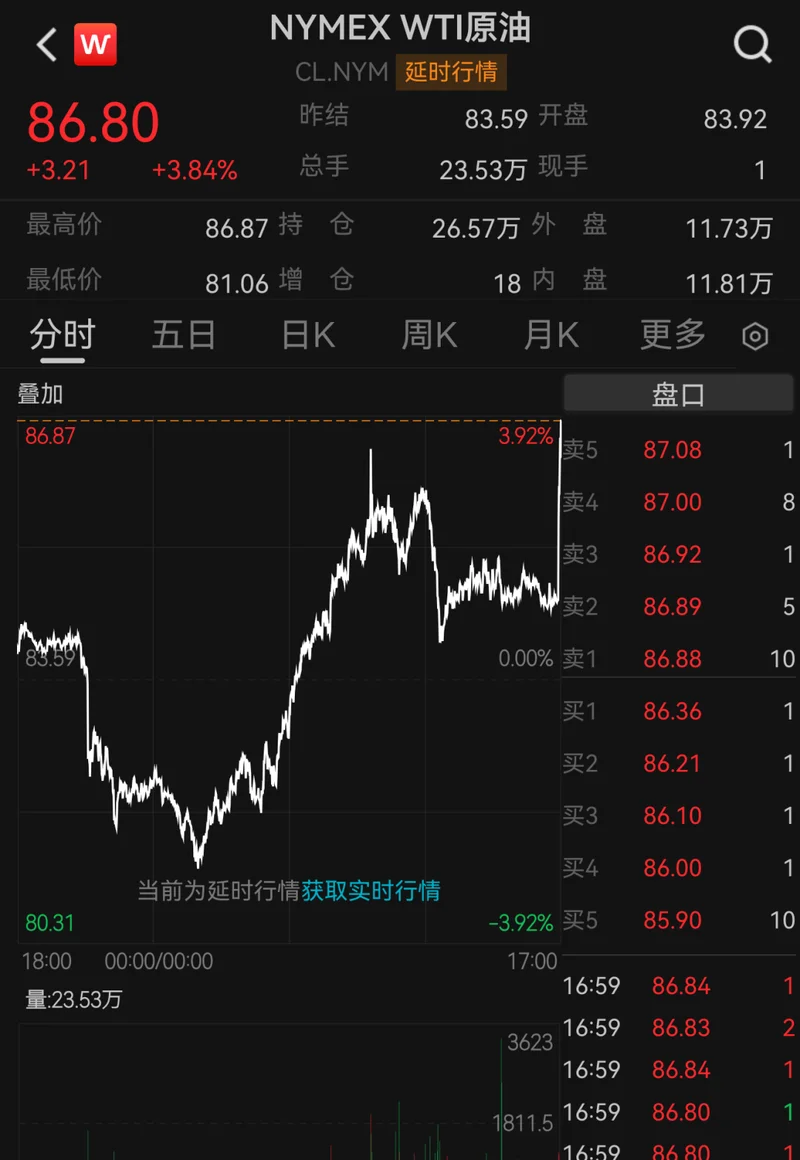Switch to the 日K tab

308,335
